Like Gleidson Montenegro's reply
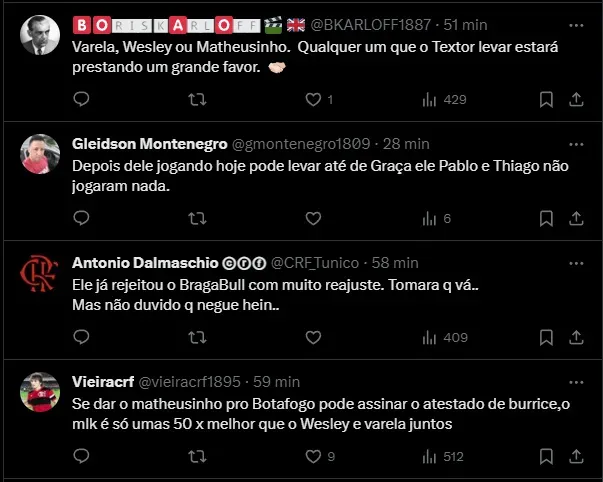This screenshot has width=603, height=482. pyautogui.click(x=314, y=218)
